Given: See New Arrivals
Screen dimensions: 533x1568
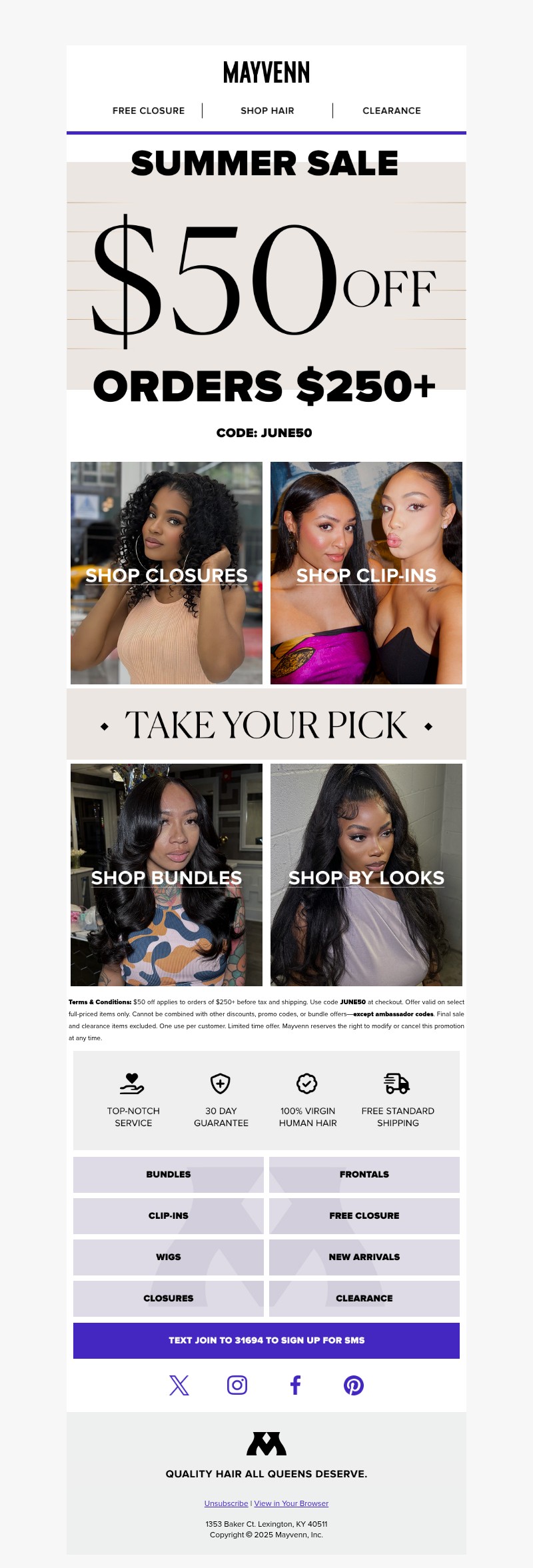Looking at the screenshot, I should tap(364, 1257).
